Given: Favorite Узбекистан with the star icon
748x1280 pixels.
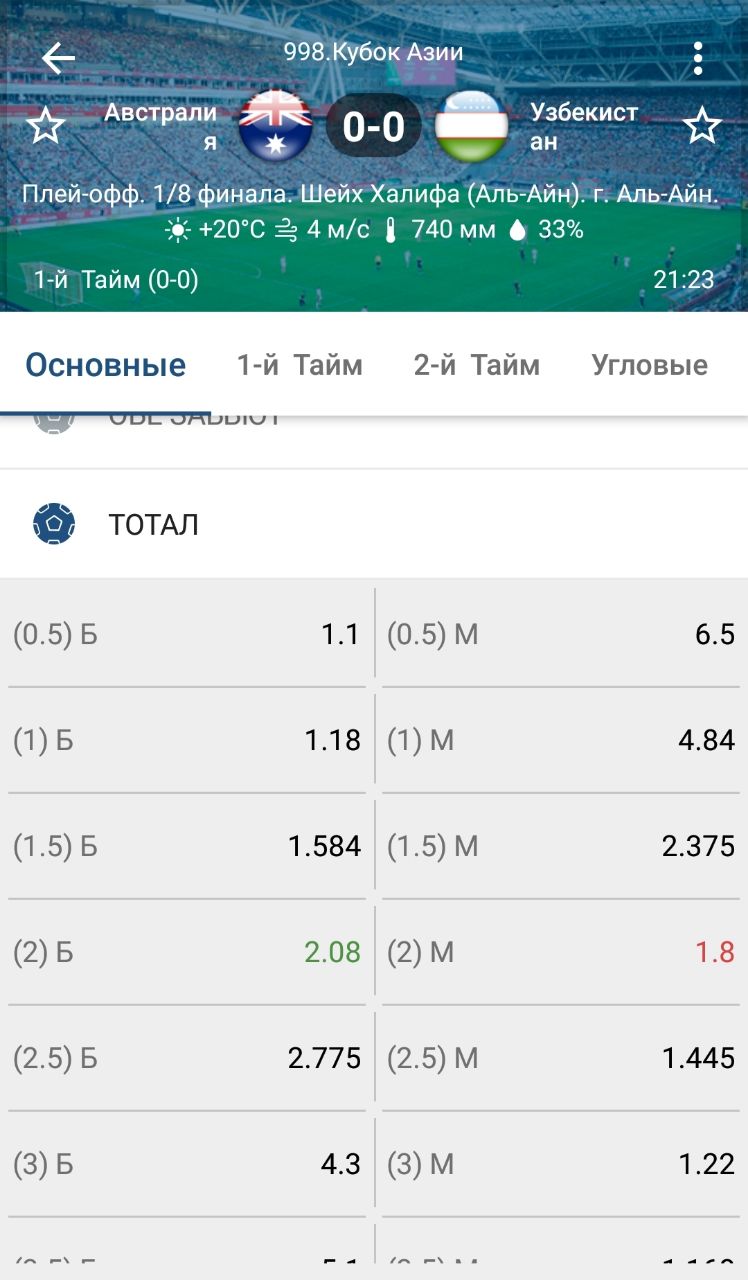Looking at the screenshot, I should pos(702,127).
